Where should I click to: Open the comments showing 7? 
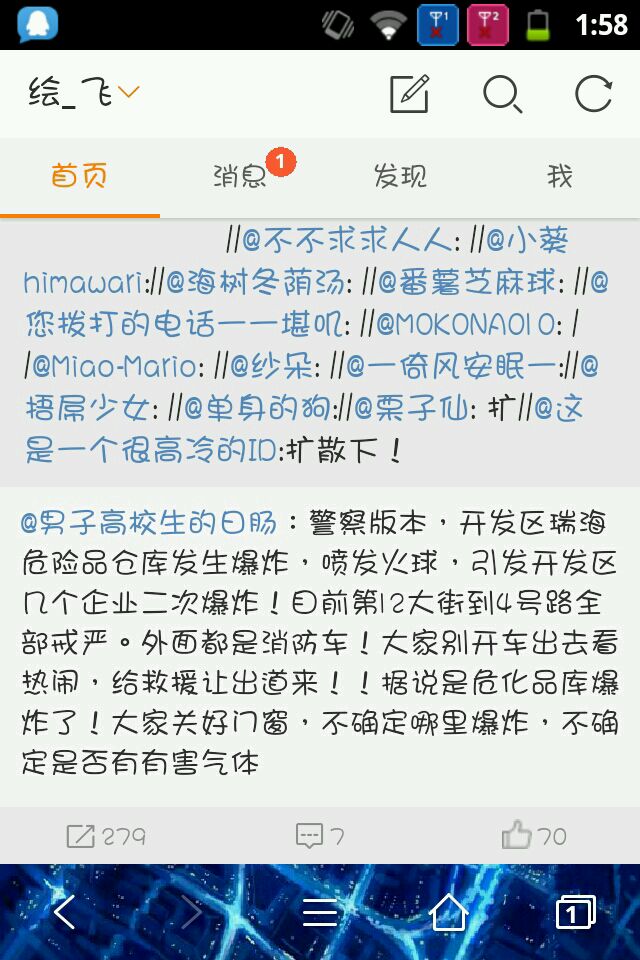pos(320,836)
